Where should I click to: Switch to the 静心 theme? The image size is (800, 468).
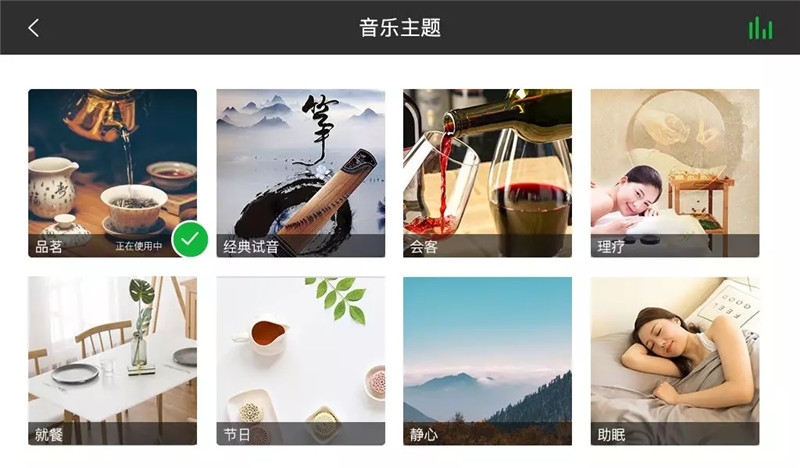[x=487, y=360]
